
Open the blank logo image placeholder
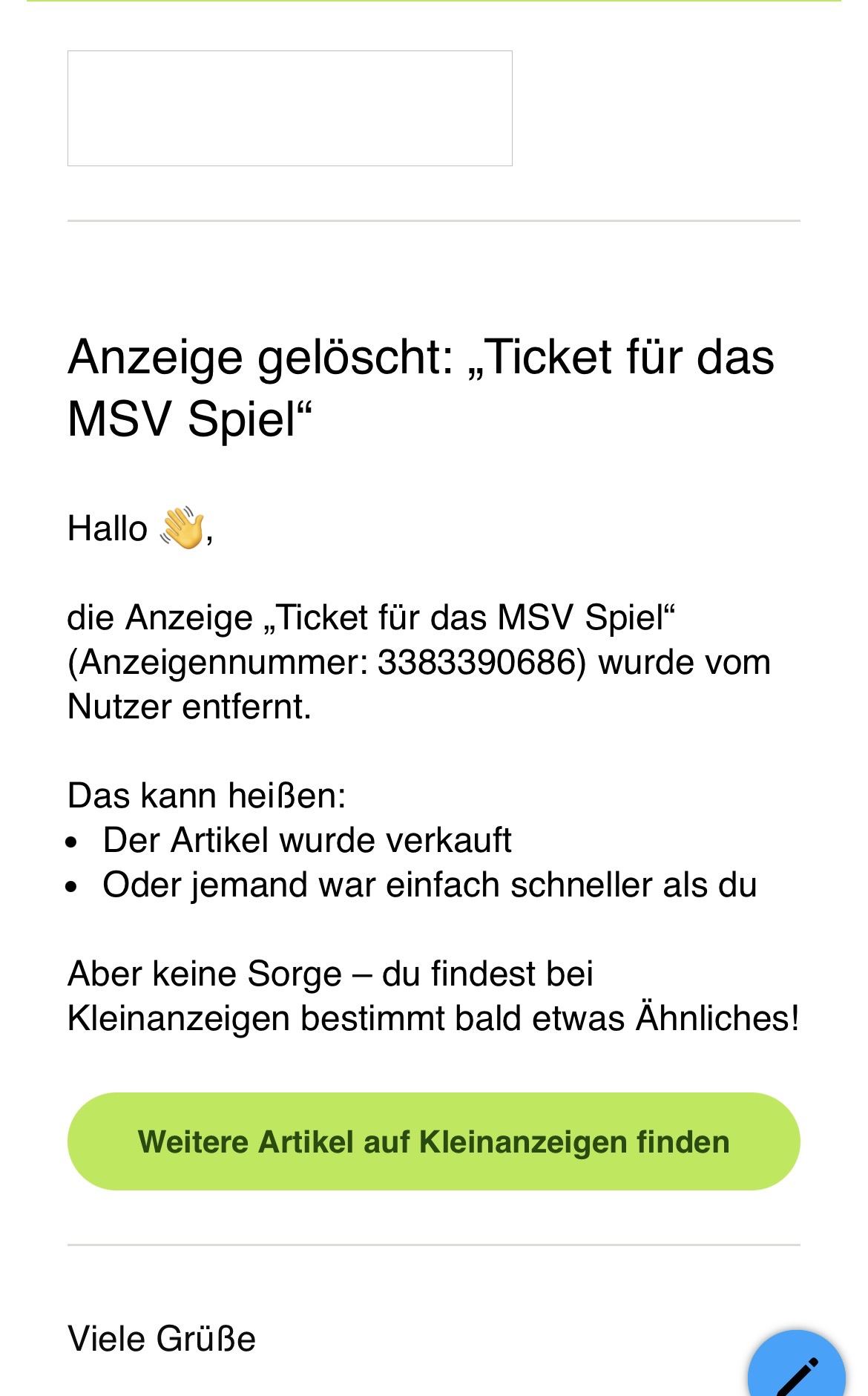click(289, 108)
